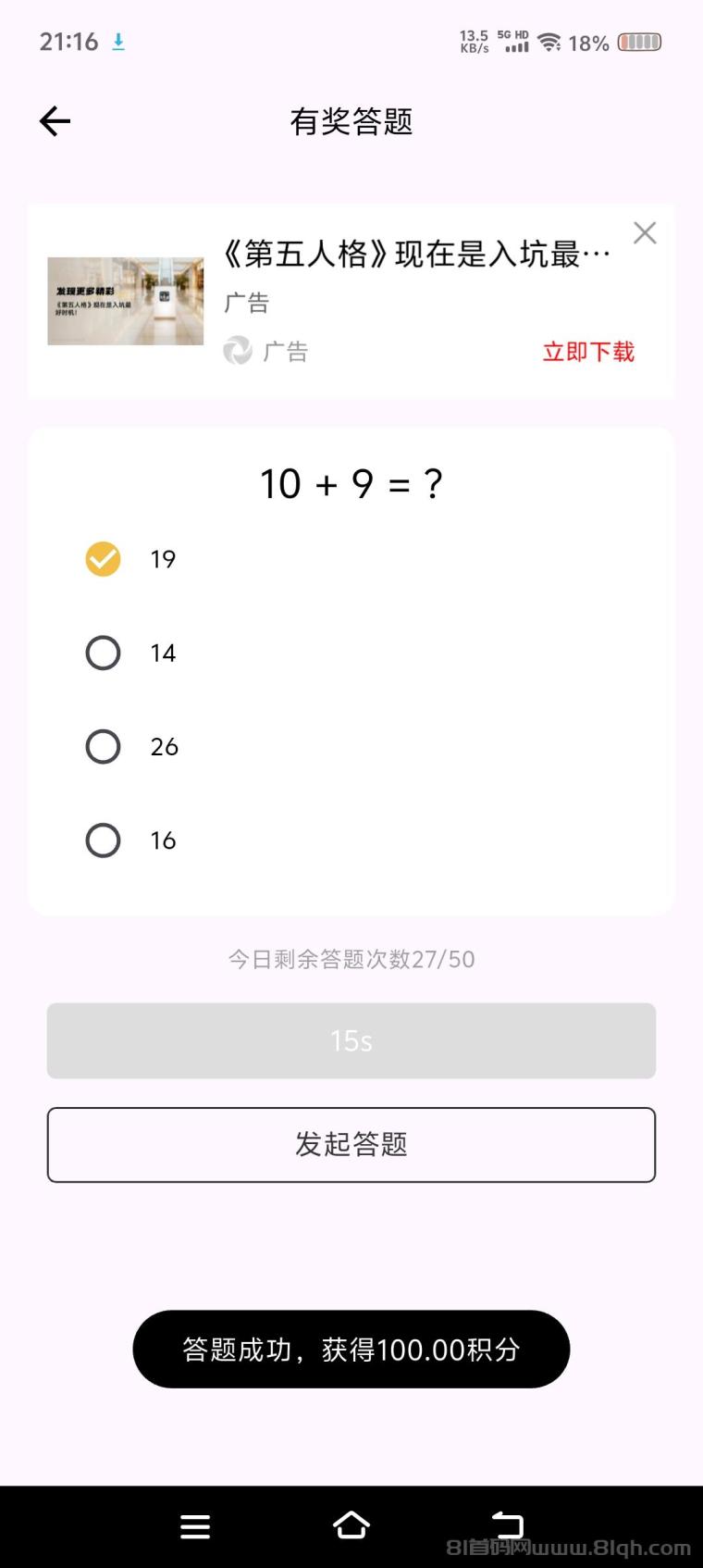703x1568 pixels.
Task: Dismiss the ad with the X button
Action: (645, 232)
